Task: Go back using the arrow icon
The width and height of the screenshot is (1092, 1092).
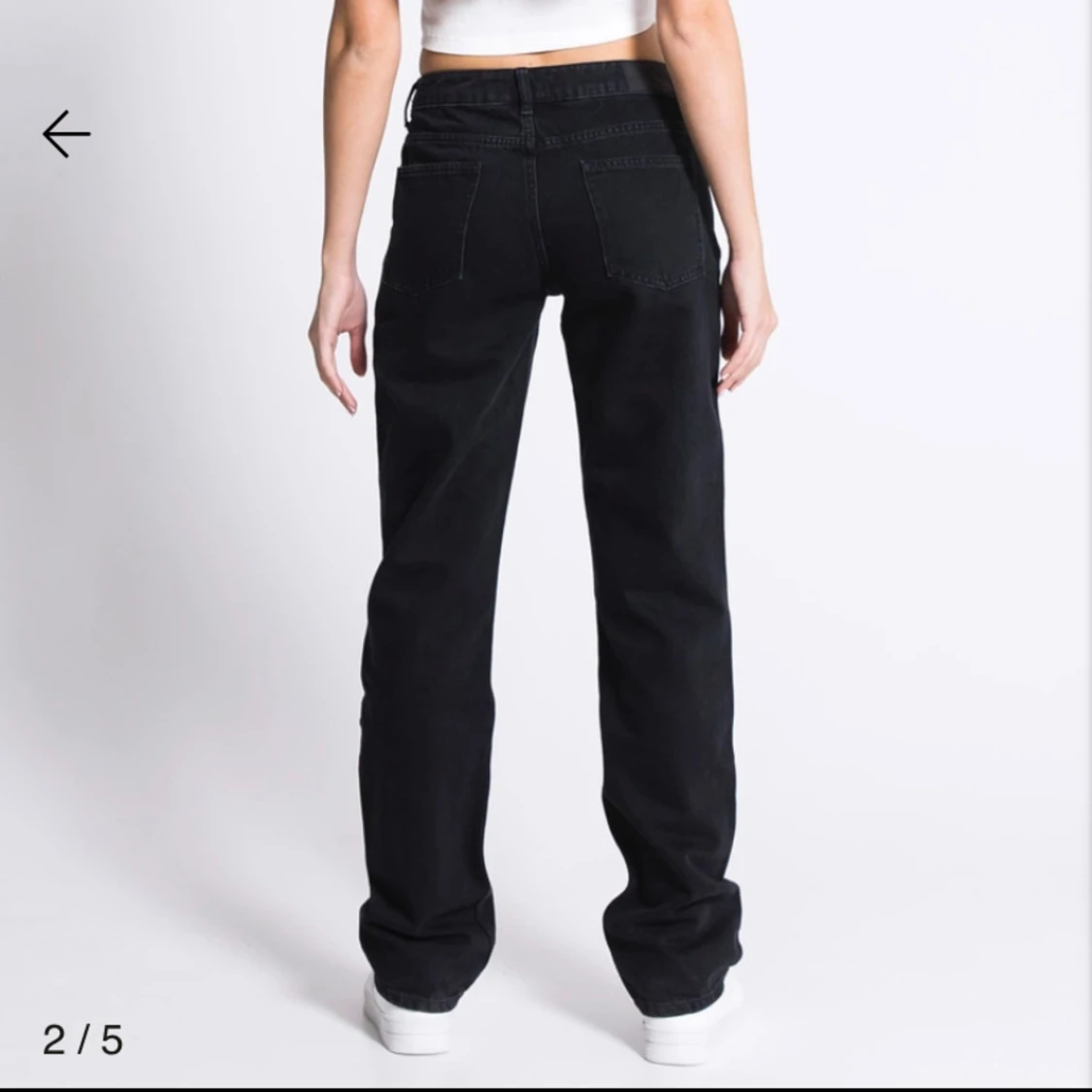Action: [x=66, y=134]
